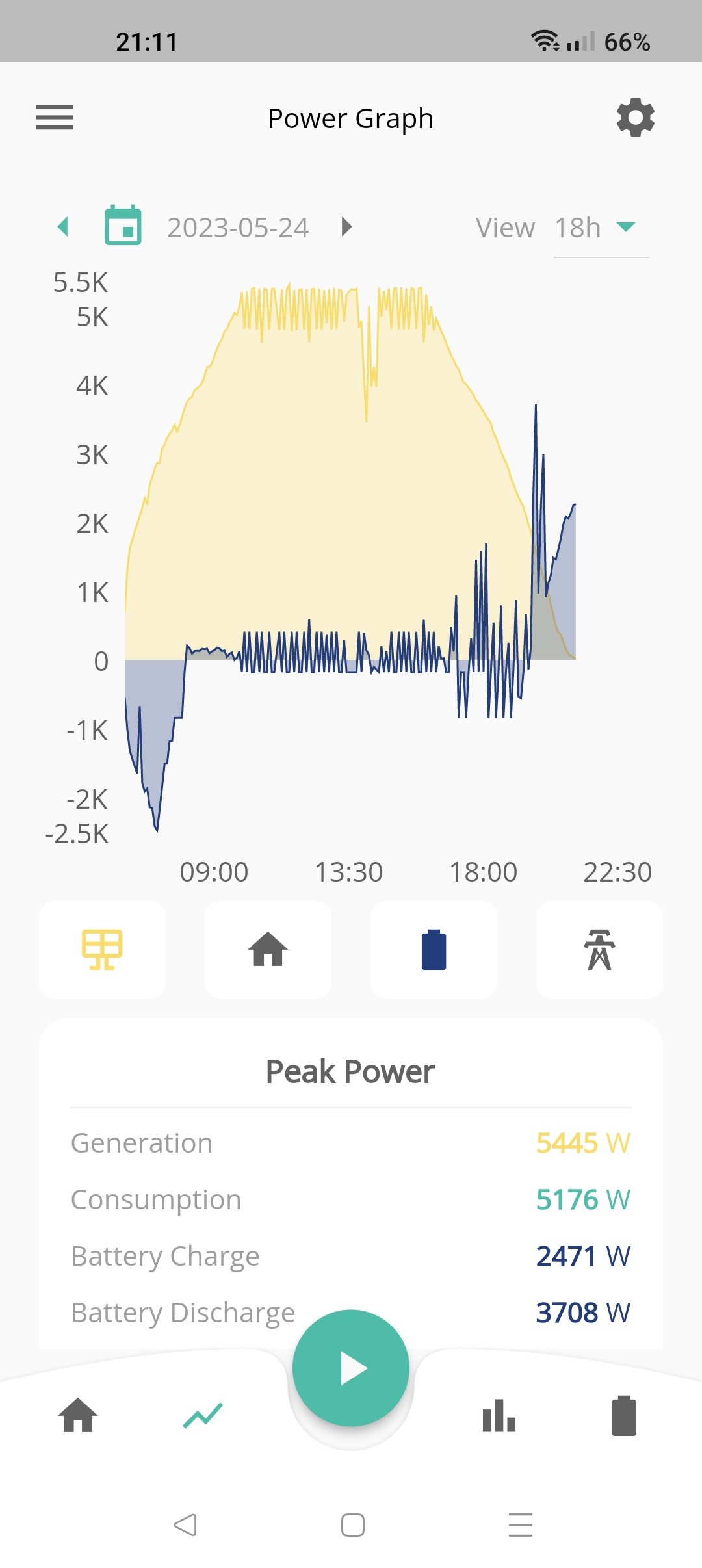Screen dimensions: 702x1568
Task: Toggle the grid pylon series
Action: click(599, 950)
